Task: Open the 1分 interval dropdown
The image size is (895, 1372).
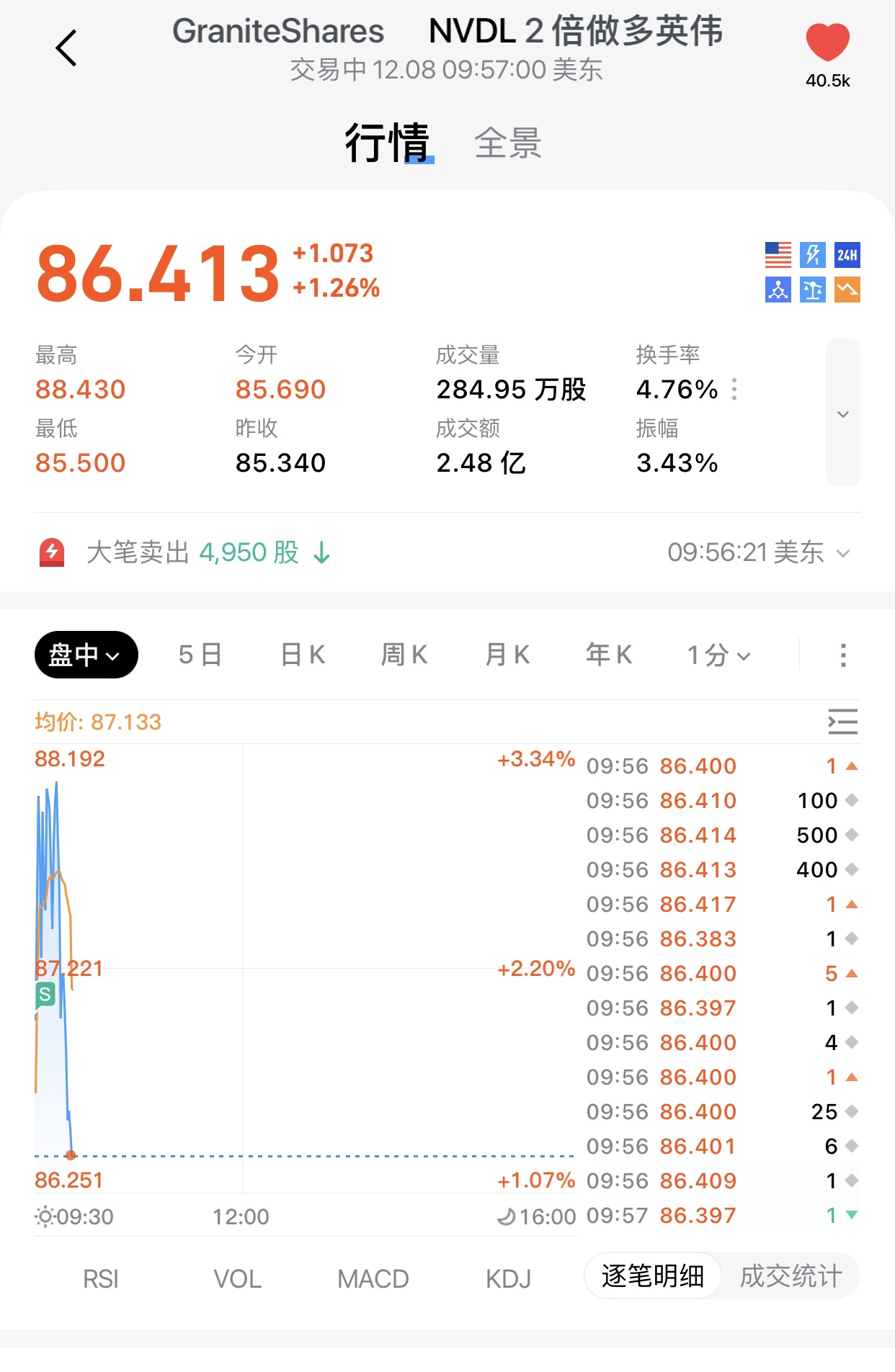Action: tap(718, 655)
